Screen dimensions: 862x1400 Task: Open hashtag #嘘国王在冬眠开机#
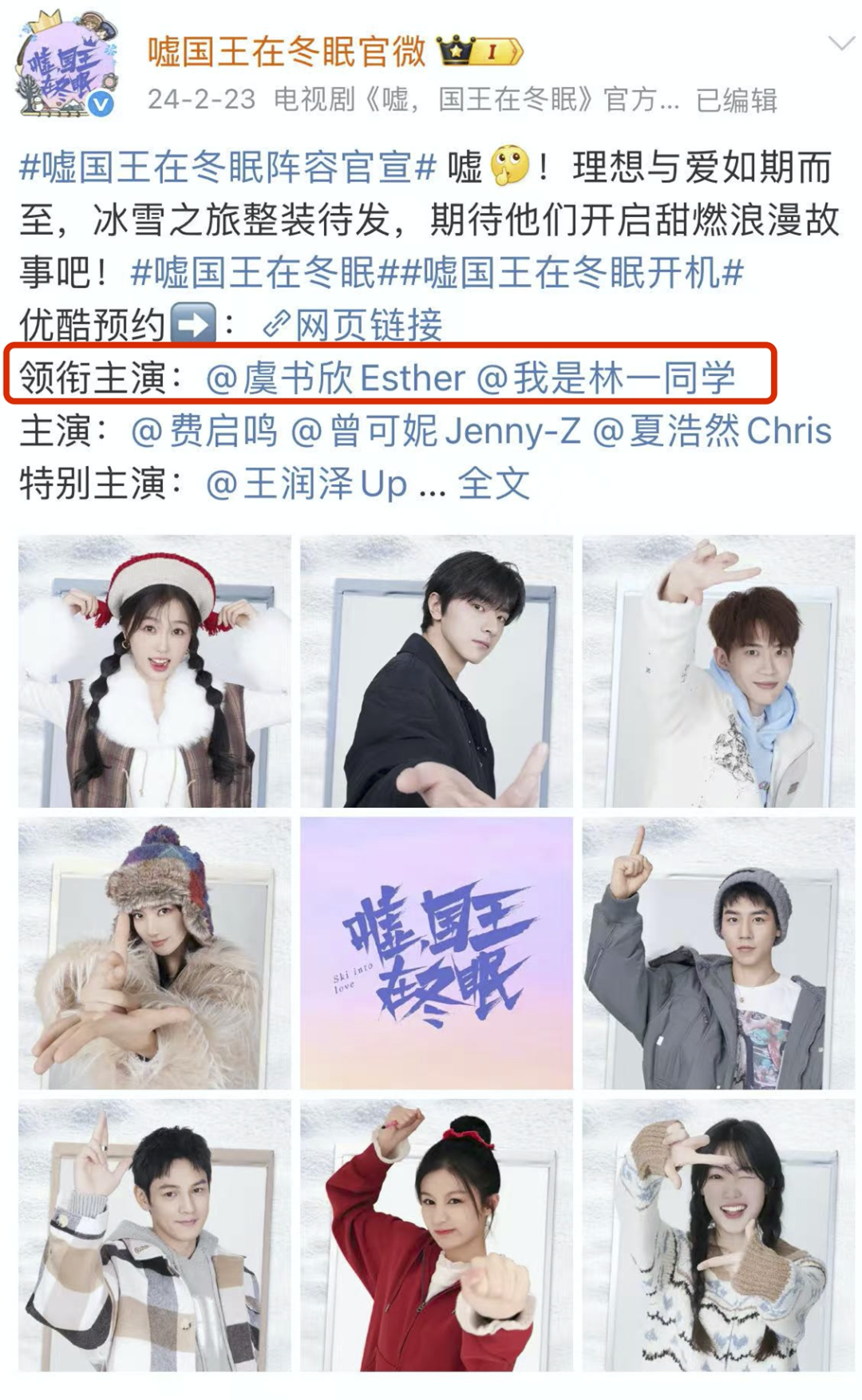coord(581,273)
